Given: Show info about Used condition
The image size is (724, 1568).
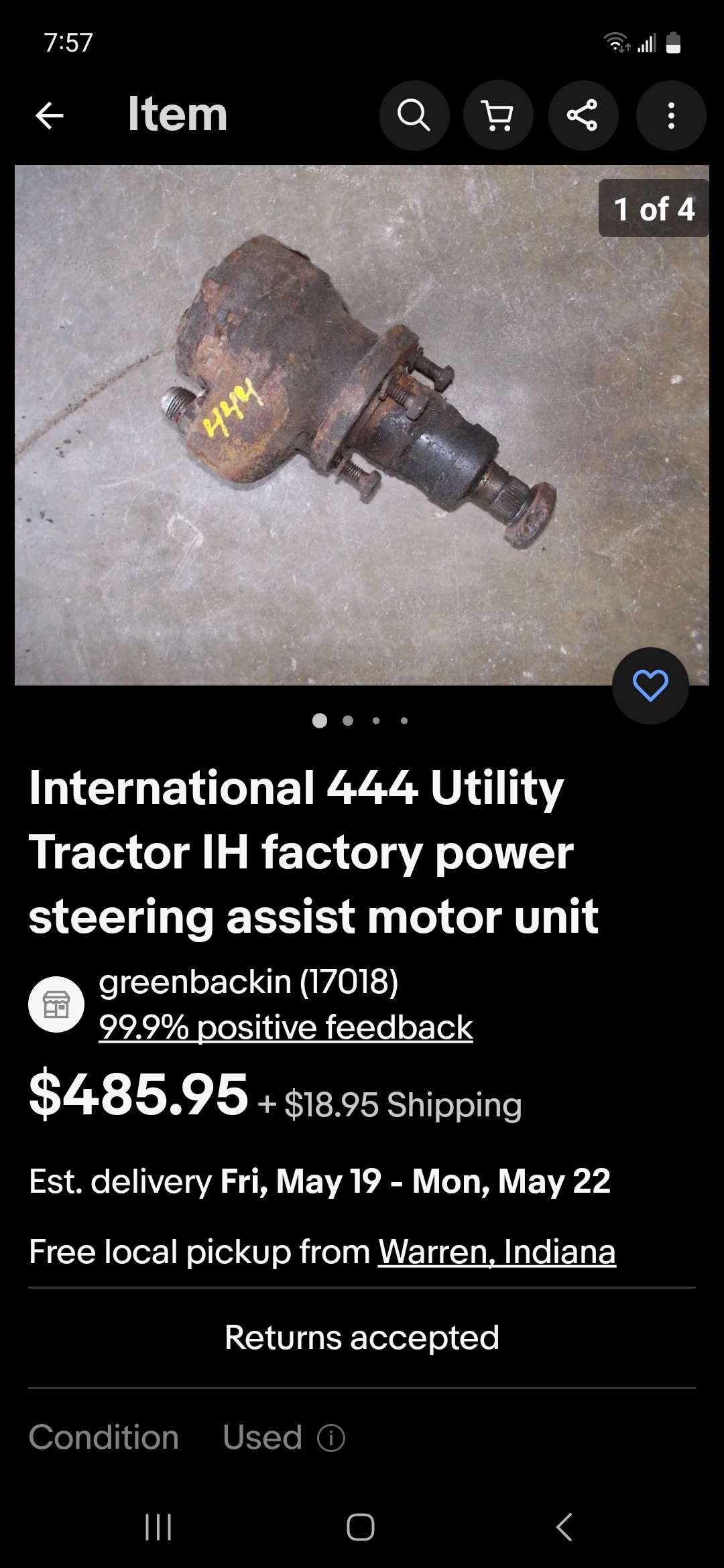Looking at the screenshot, I should (331, 1437).
